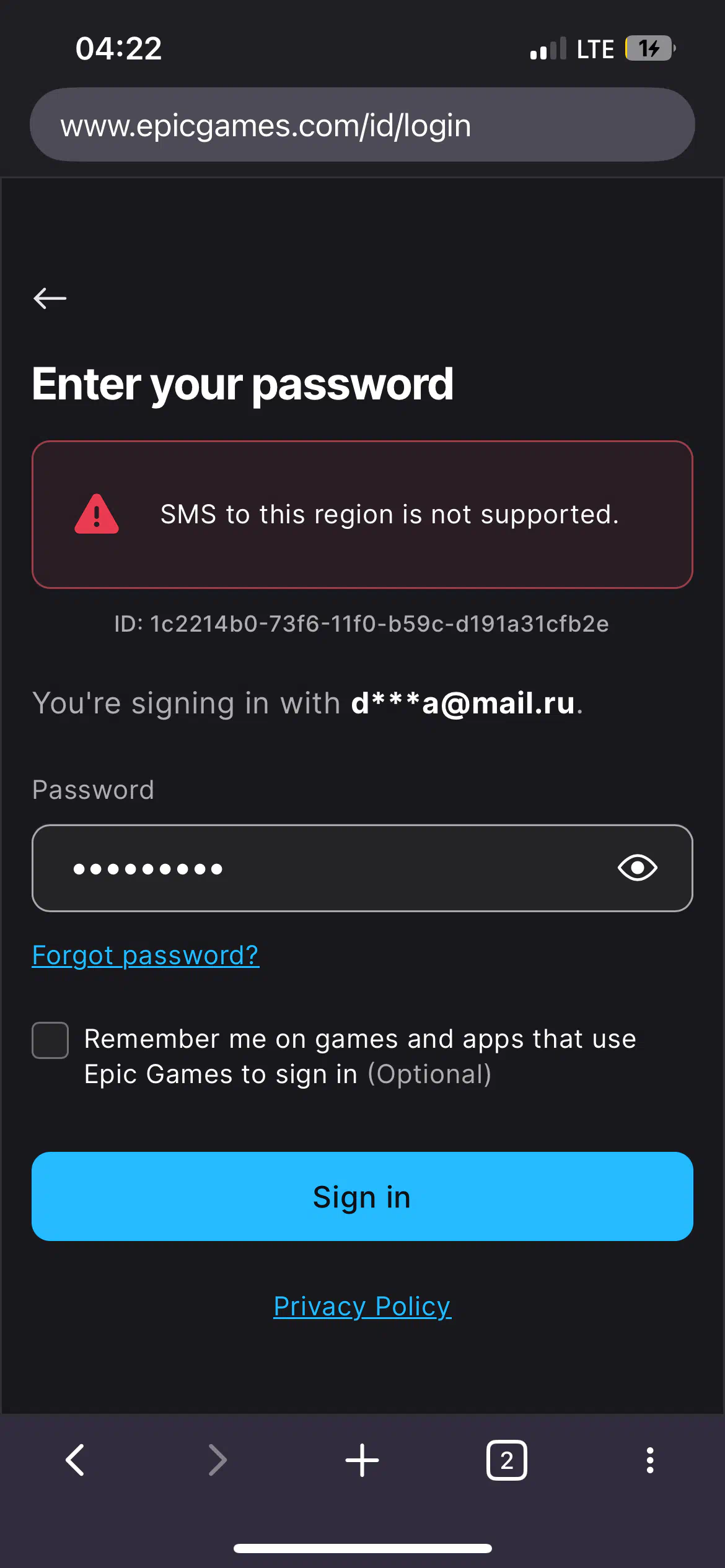725x1568 pixels.
Task: Tap the back arrow above the heading
Action: [x=50, y=298]
